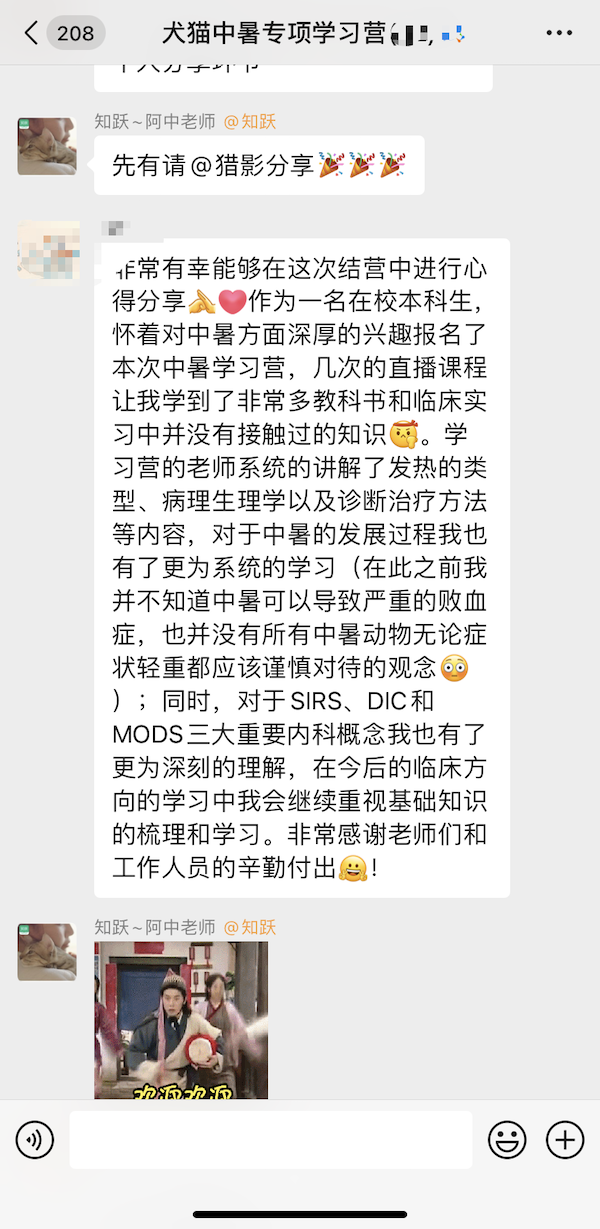Tap the message text field
The image size is (600, 1229).
270,1140
